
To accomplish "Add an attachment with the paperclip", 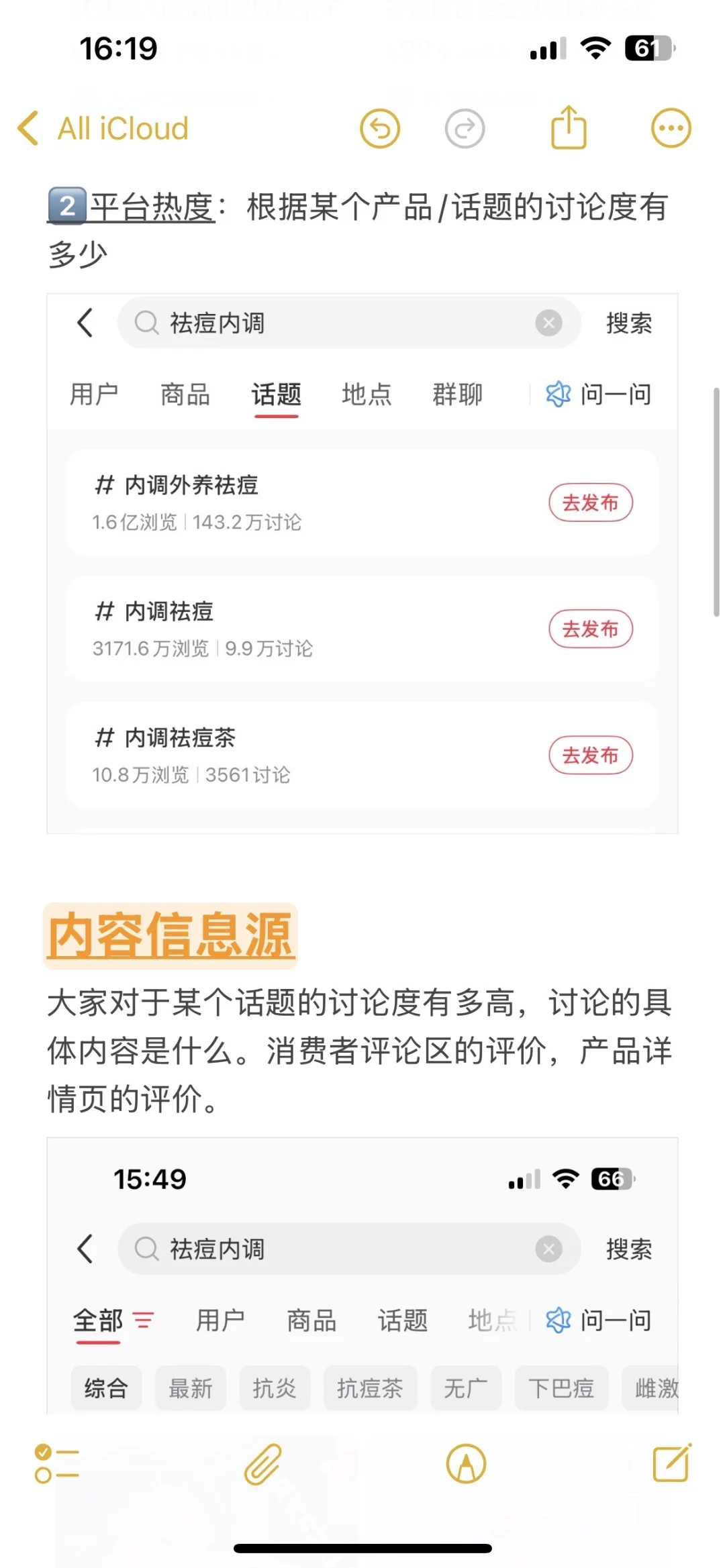I will [262, 1463].
